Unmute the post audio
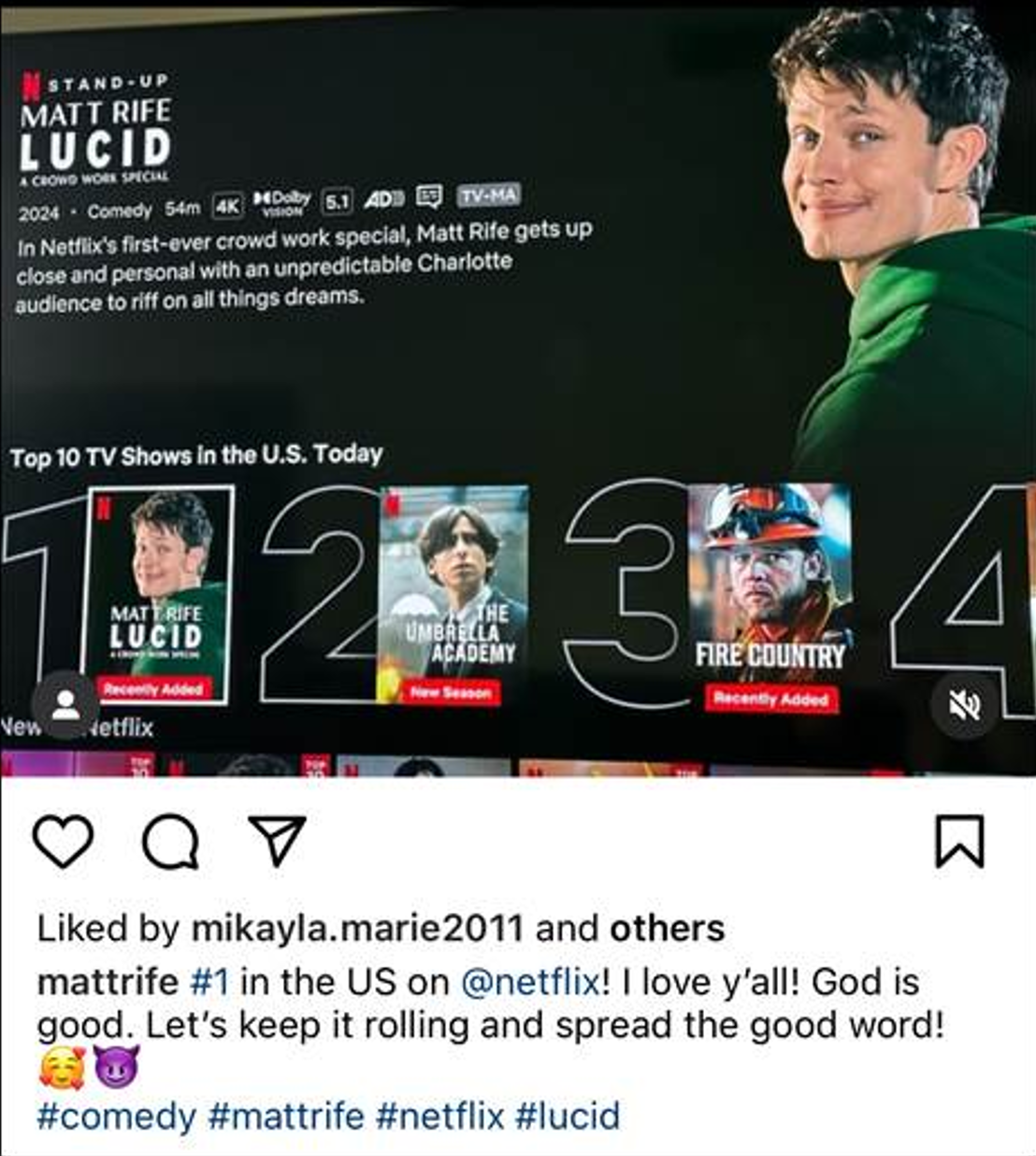 tap(964, 705)
